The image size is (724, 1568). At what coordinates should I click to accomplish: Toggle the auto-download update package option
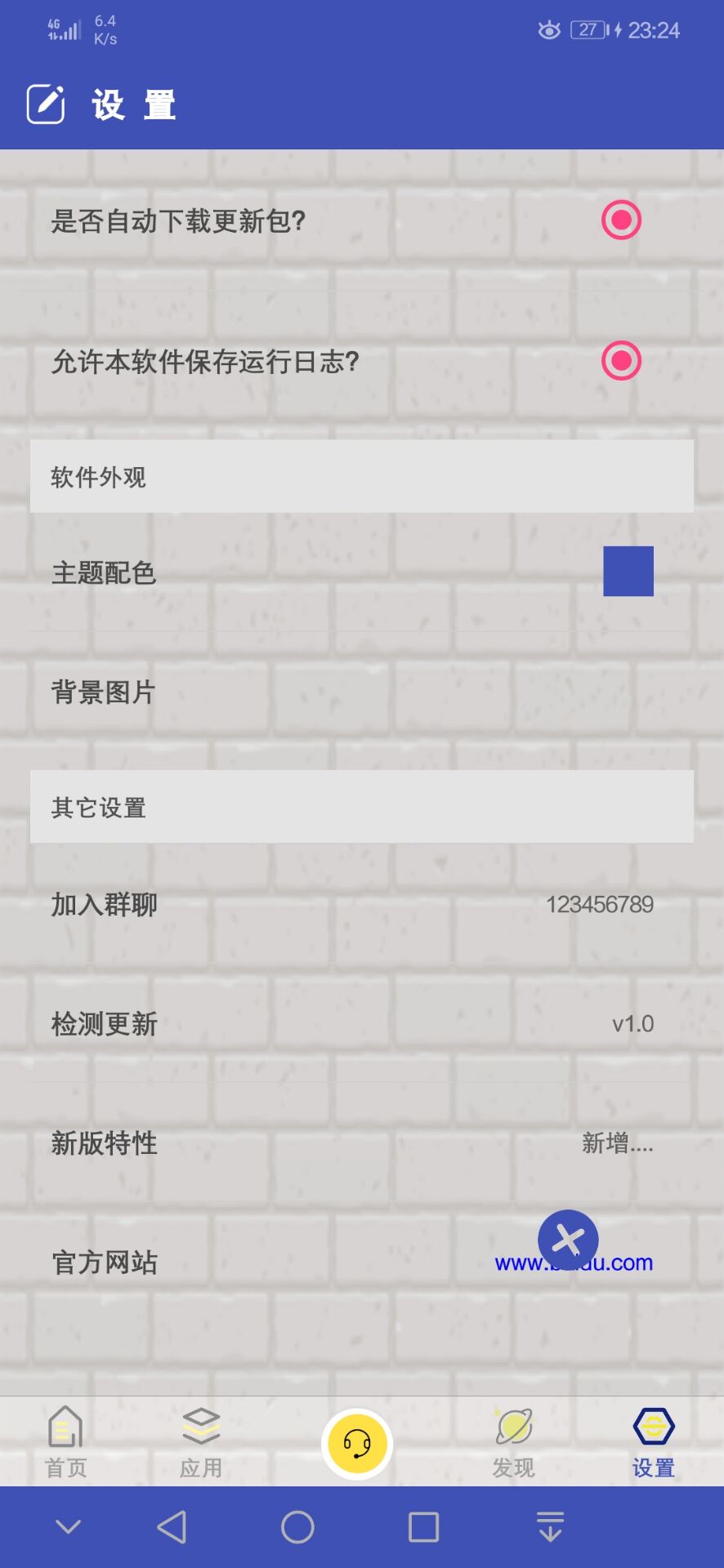pos(621,220)
